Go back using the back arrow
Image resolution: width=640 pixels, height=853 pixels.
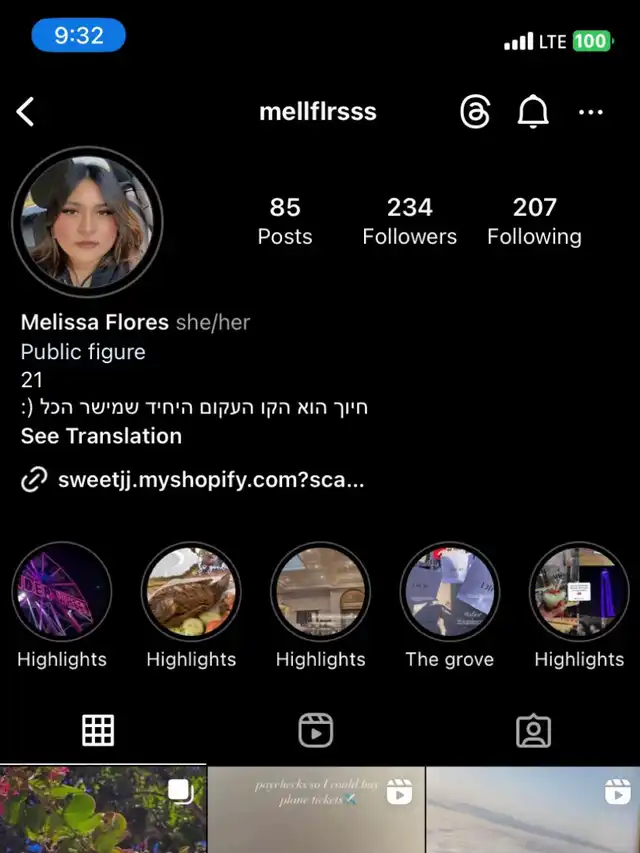(26, 111)
